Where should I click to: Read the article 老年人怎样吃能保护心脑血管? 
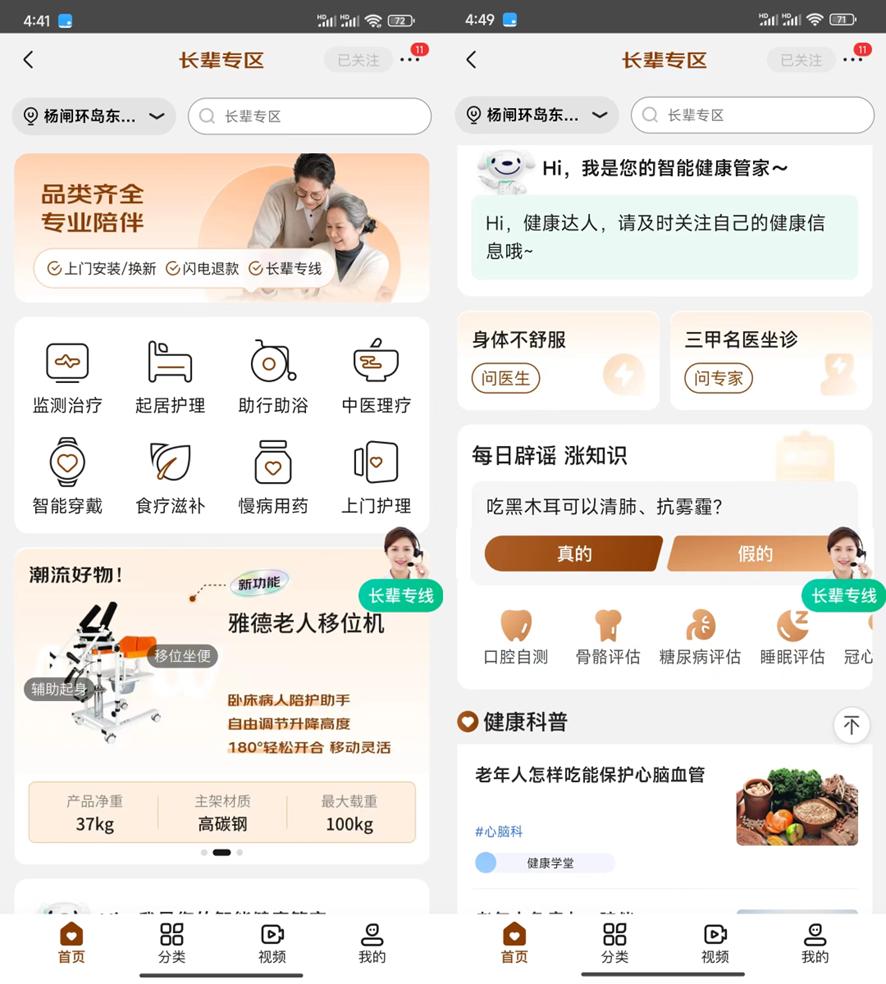click(590, 775)
